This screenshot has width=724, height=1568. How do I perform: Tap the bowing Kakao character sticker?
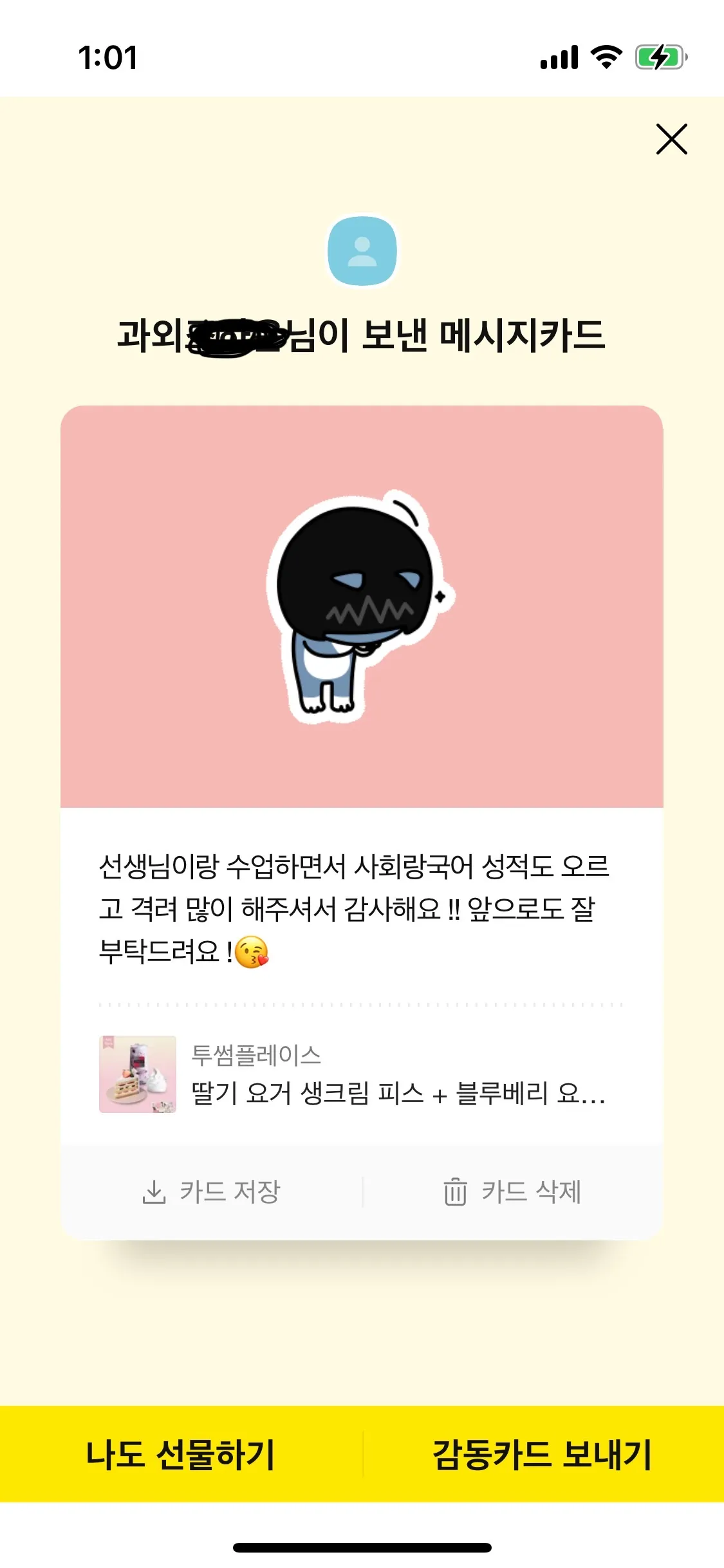click(360, 608)
